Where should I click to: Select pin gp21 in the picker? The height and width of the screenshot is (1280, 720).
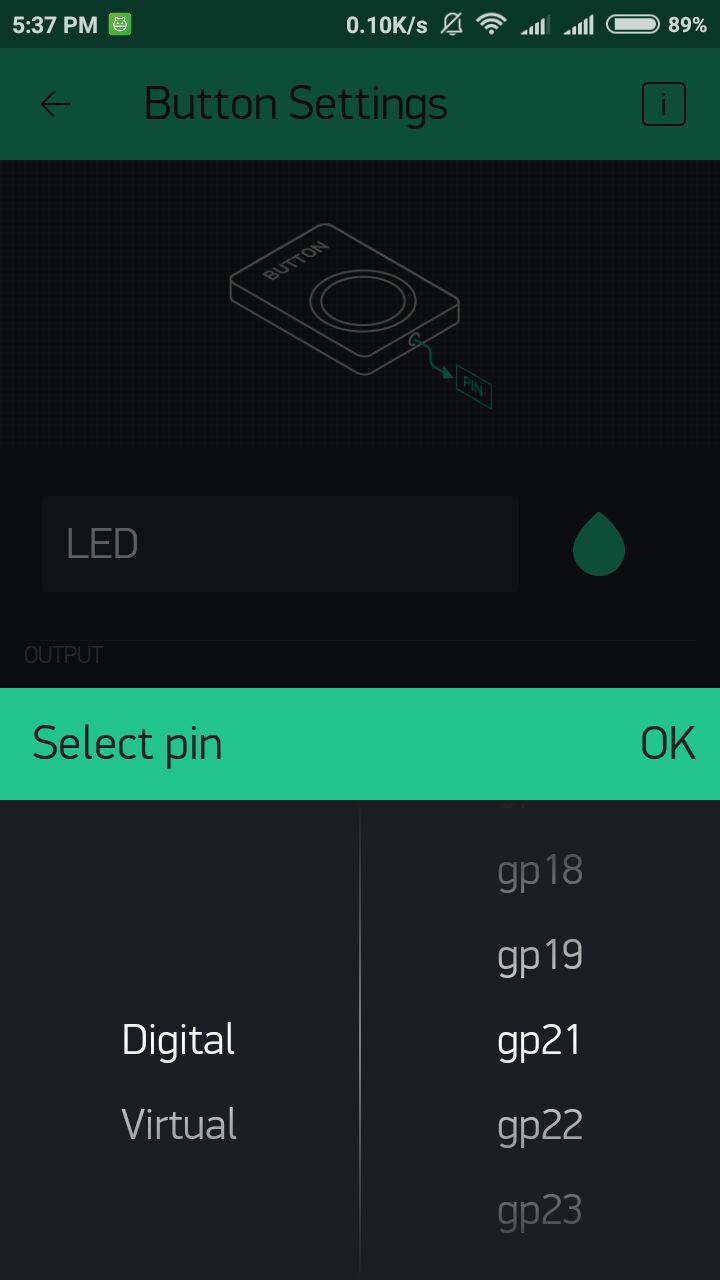pos(540,1039)
